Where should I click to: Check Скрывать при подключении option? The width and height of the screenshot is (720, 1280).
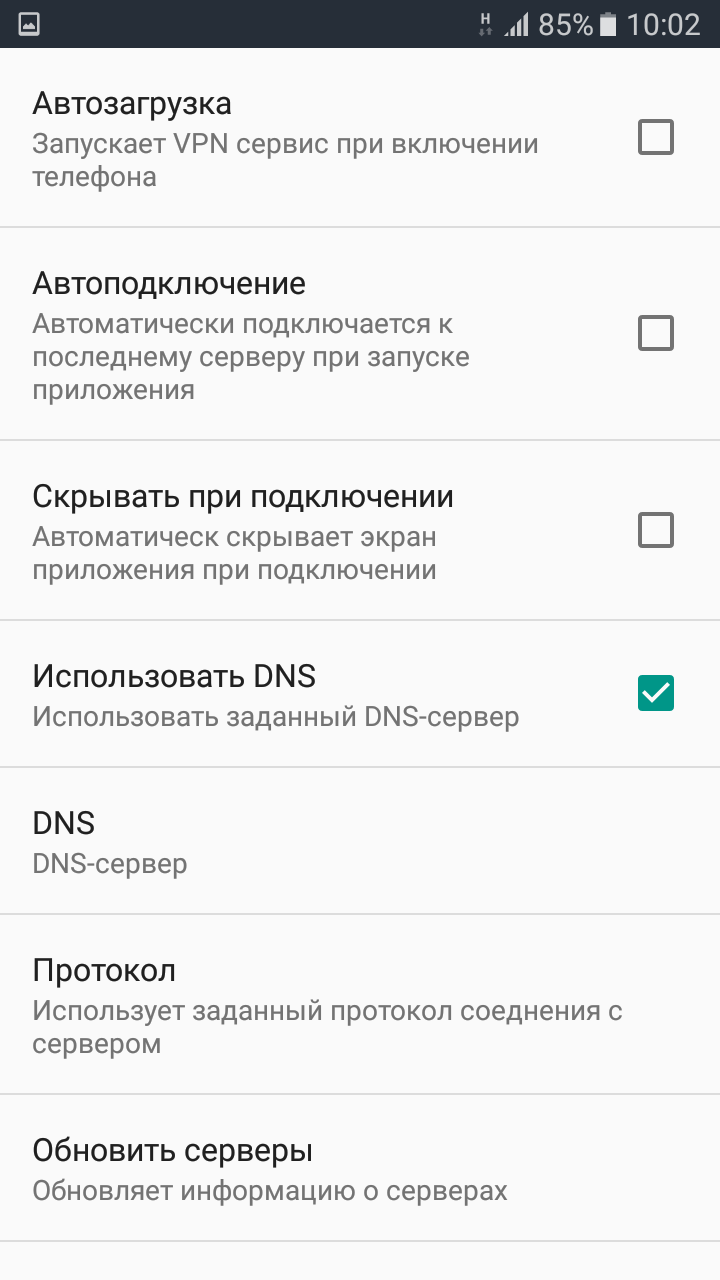(656, 530)
